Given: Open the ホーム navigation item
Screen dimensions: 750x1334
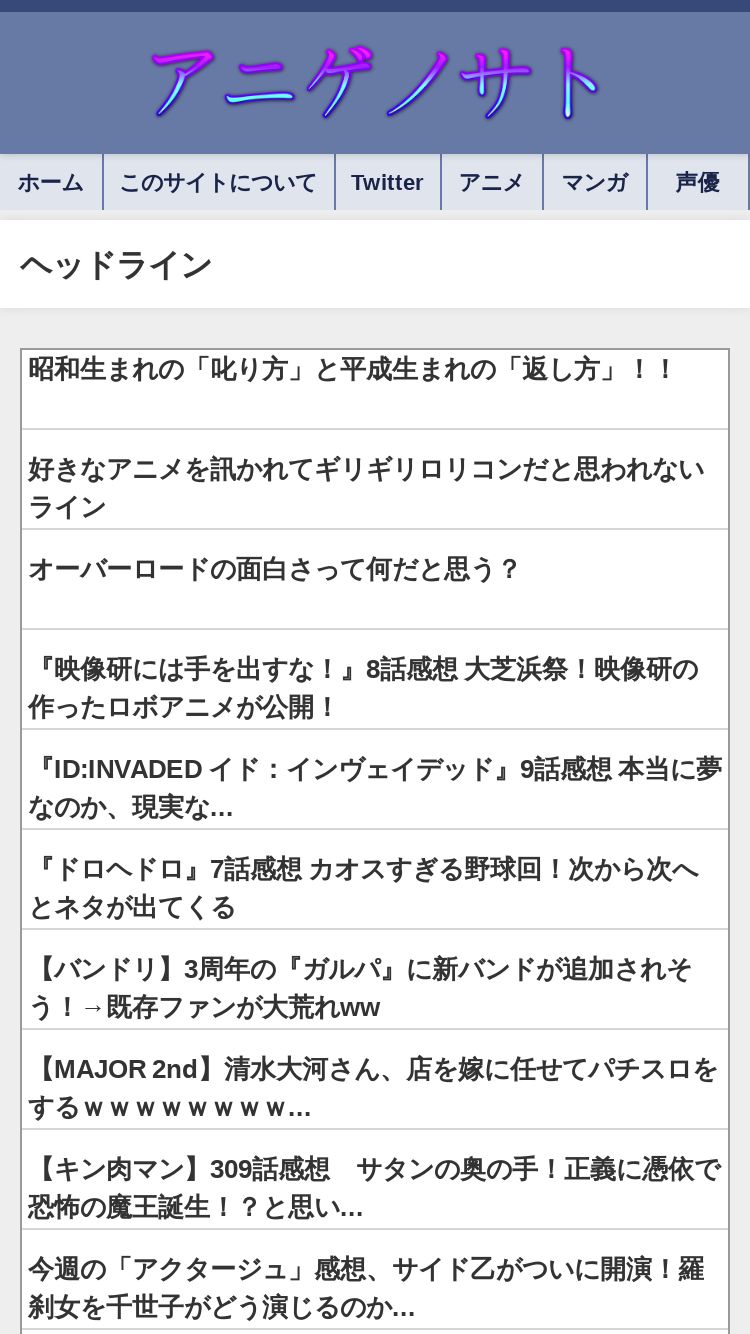Looking at the screenshot, I should [x=51, y=182].
